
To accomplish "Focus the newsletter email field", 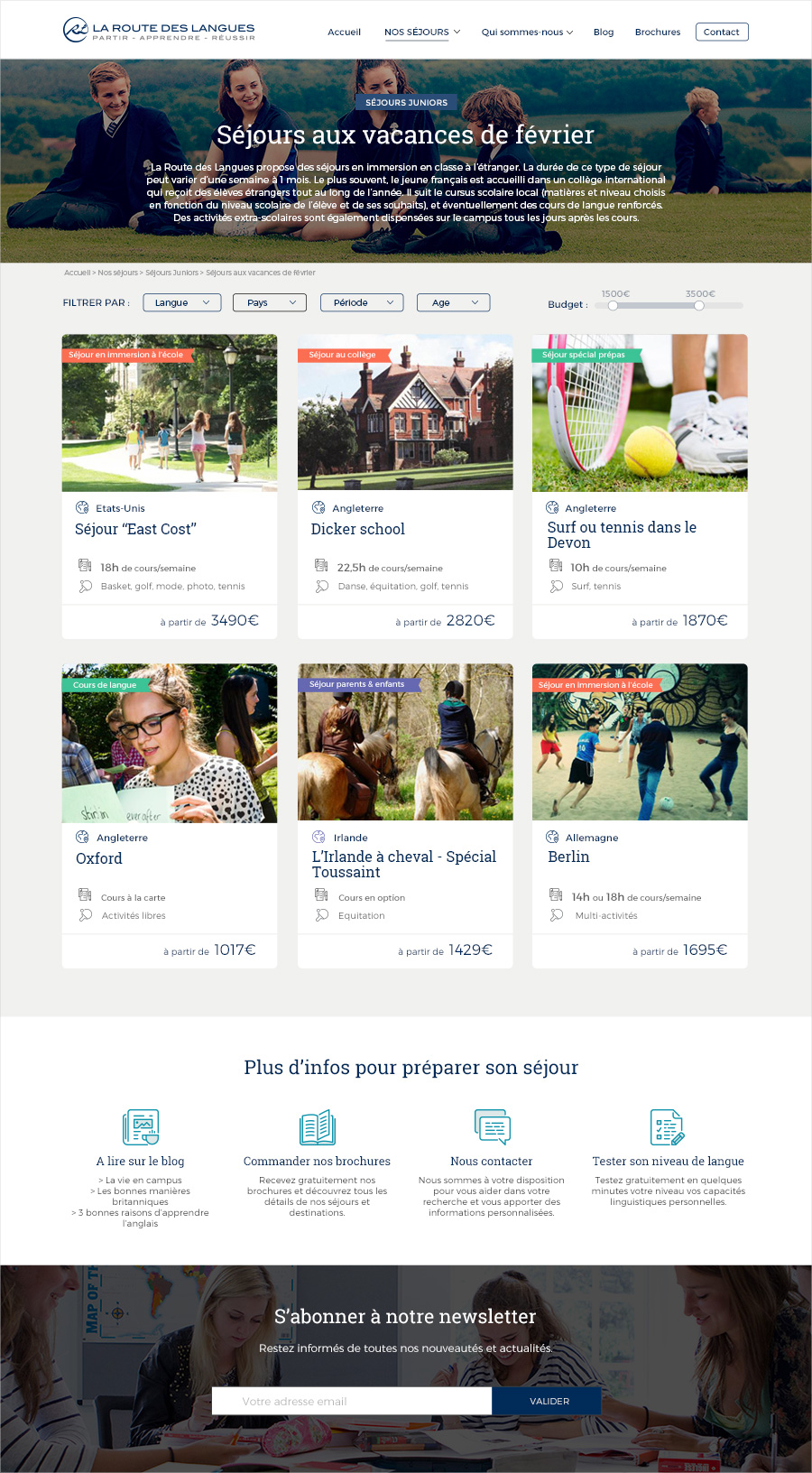I will 352,1402.
